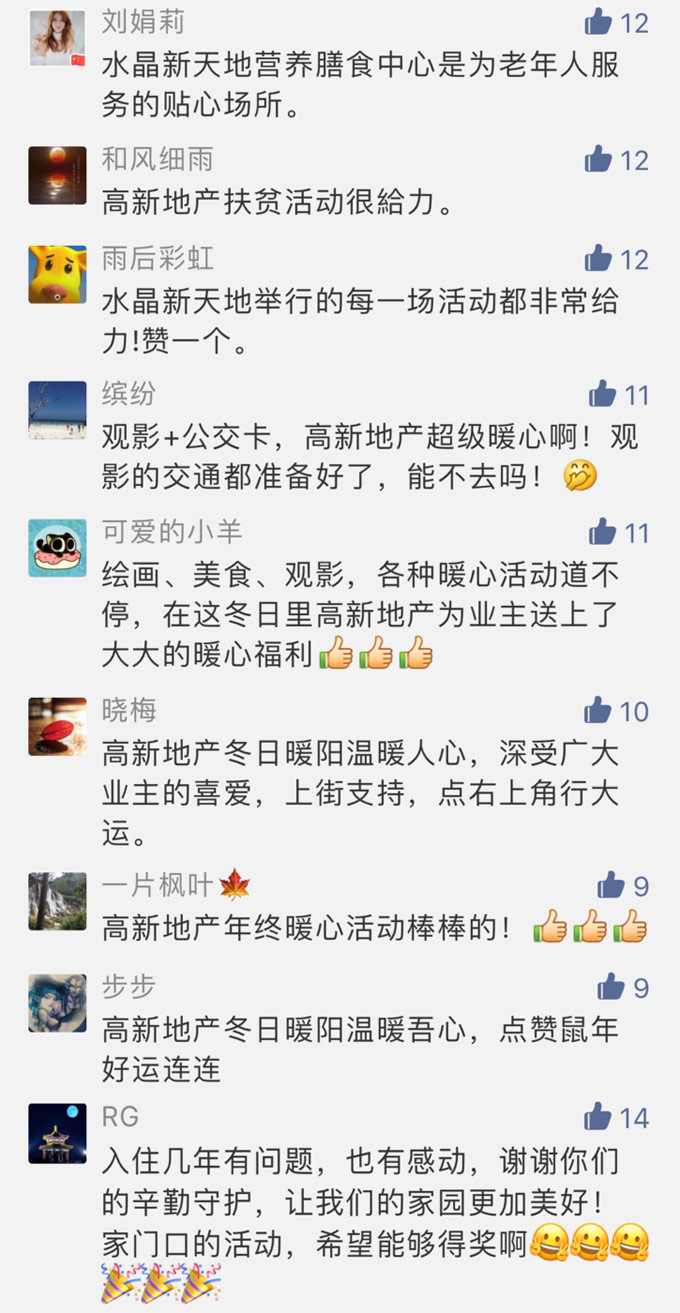Screen dimensions: 680x1313
Task: Like 步步's comment
Action: (611, 988)
